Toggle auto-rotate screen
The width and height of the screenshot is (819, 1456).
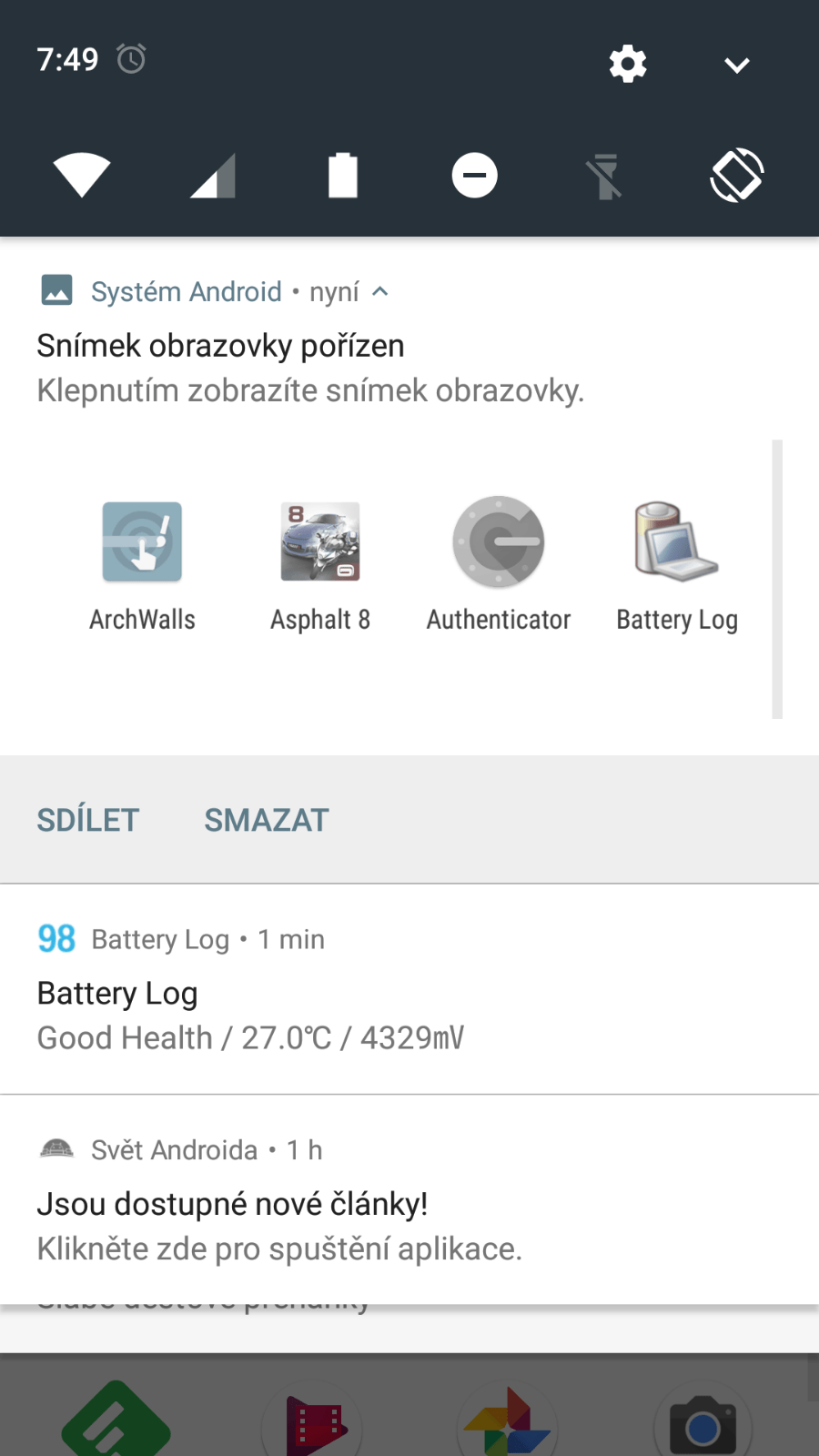point(737,175)
